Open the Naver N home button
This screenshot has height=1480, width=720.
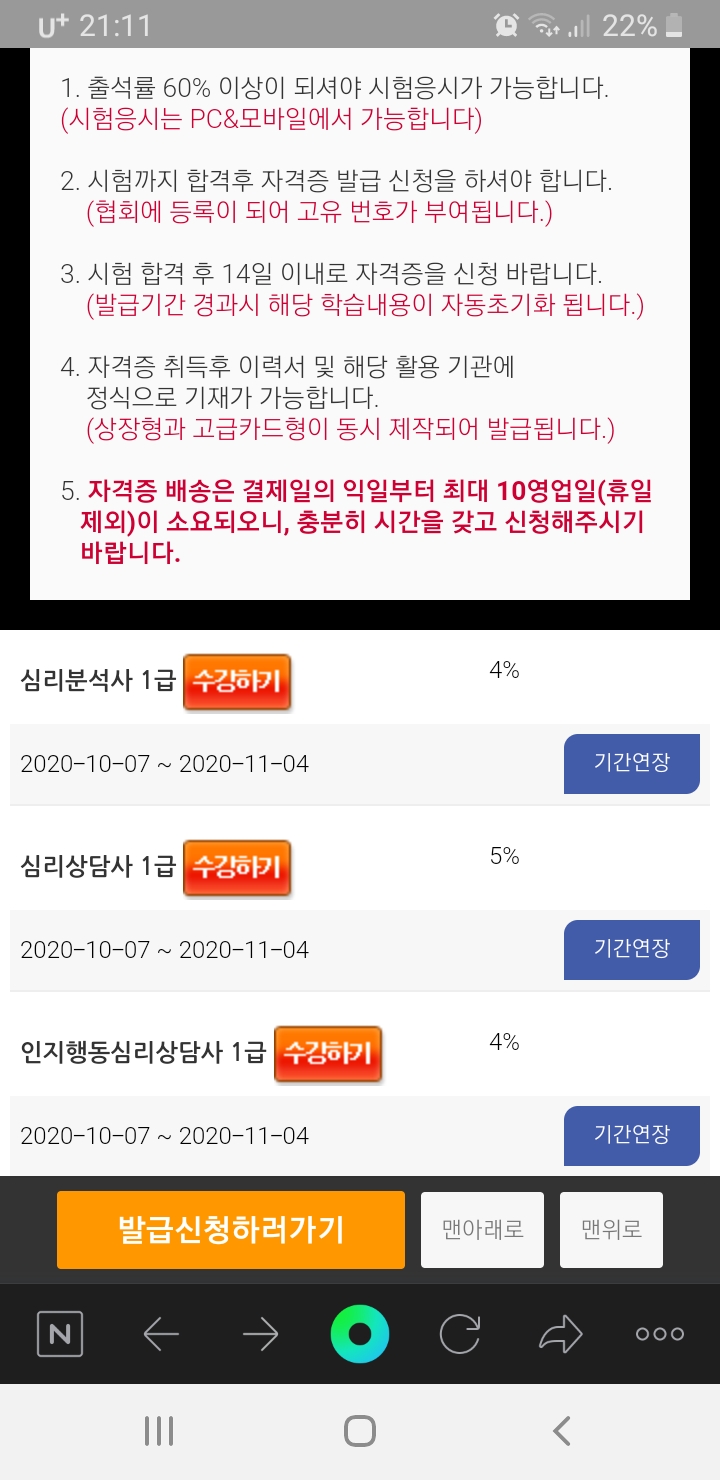click(x=60, y=1334)
